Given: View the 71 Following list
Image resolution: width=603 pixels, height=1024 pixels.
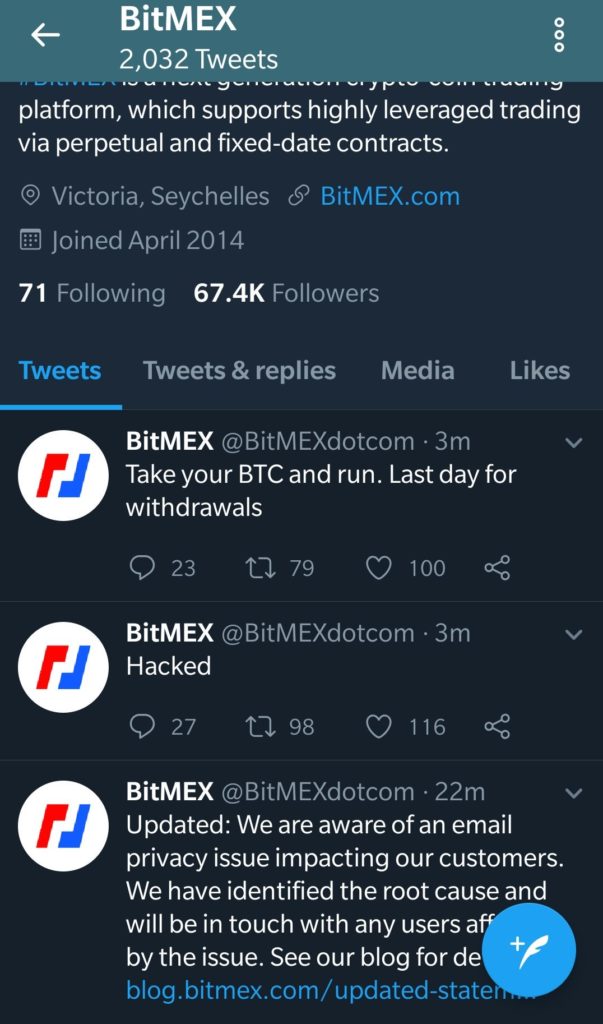Looking at the screenshot, I should coord(92,293).
